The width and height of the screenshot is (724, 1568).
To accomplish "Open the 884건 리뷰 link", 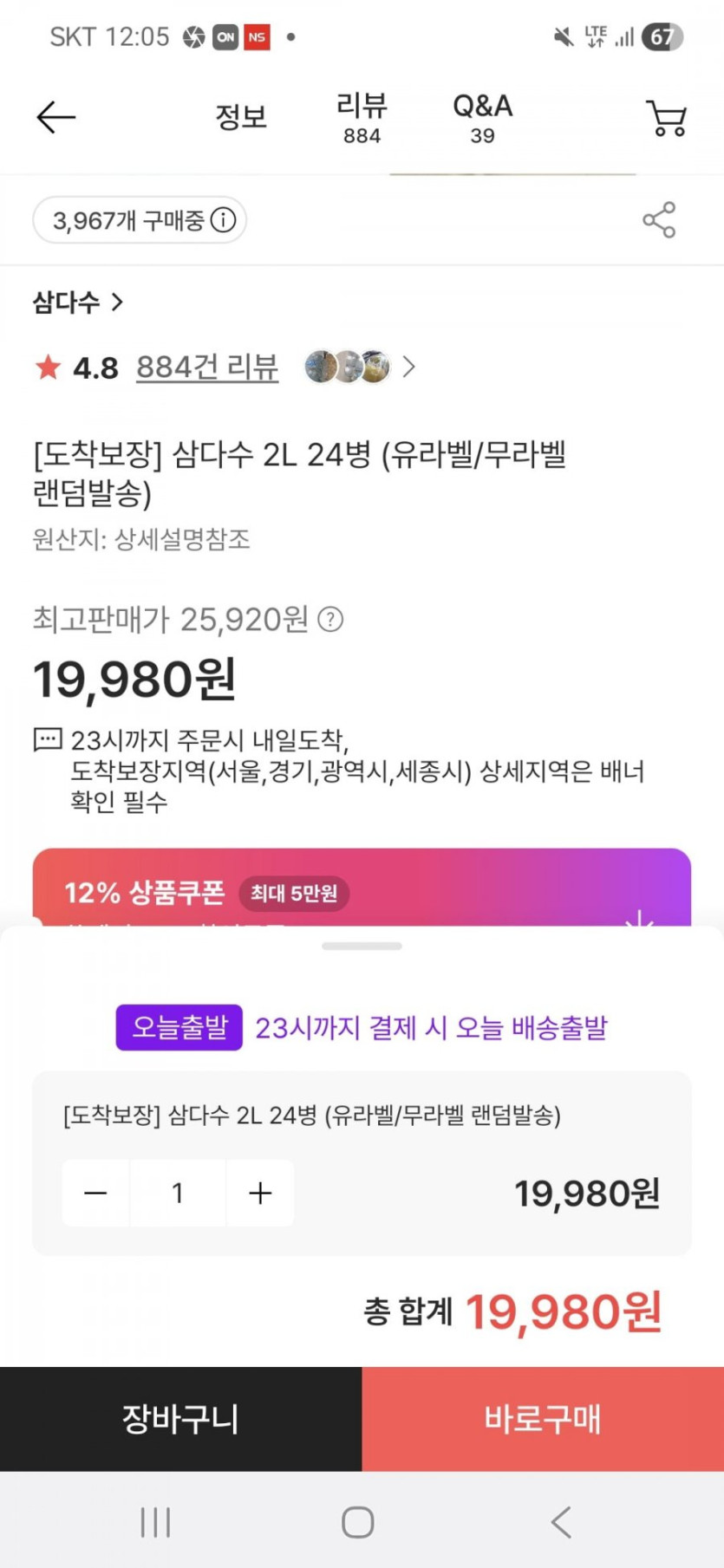I will click(207, 368).
